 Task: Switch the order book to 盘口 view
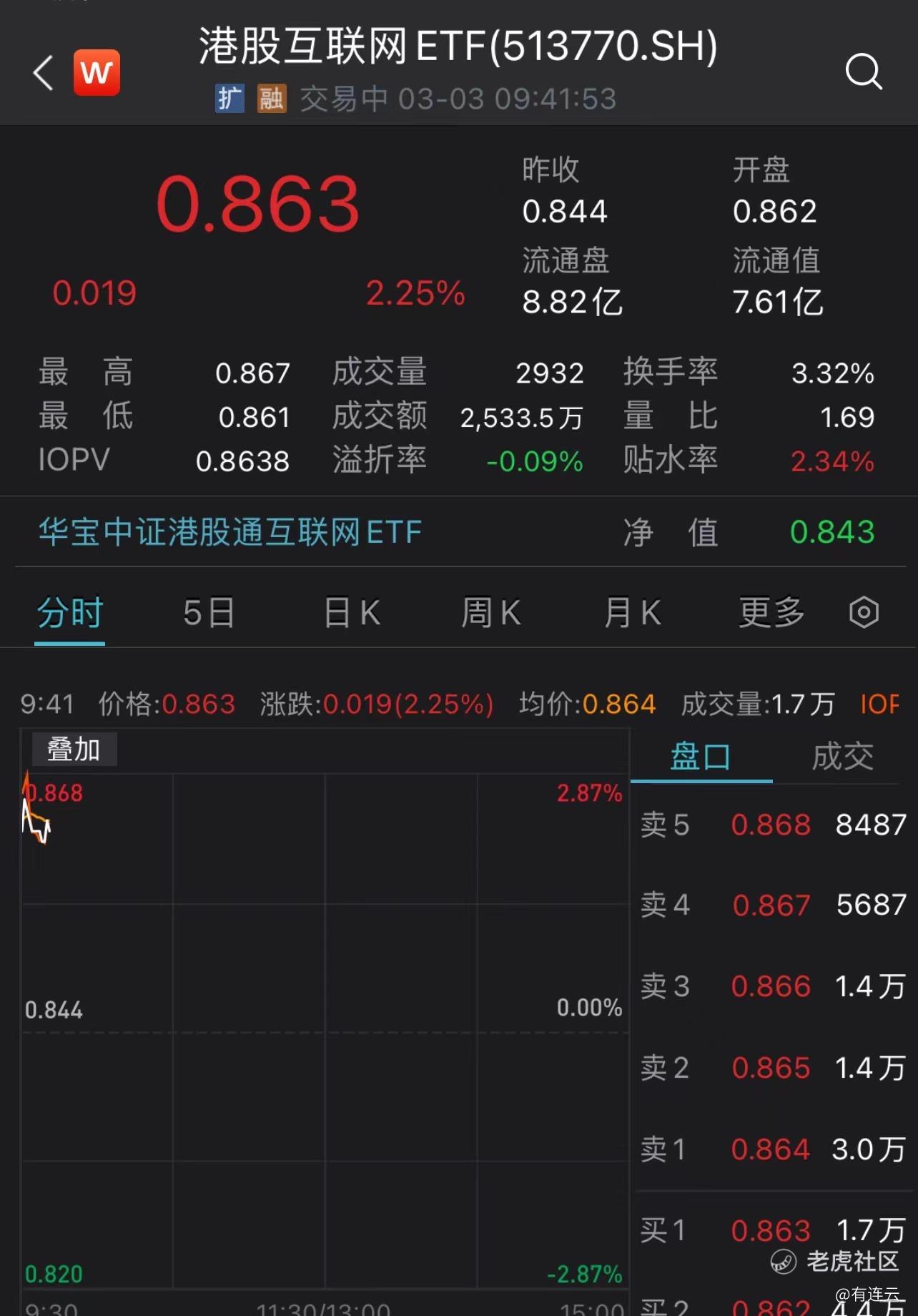(699, 756)
